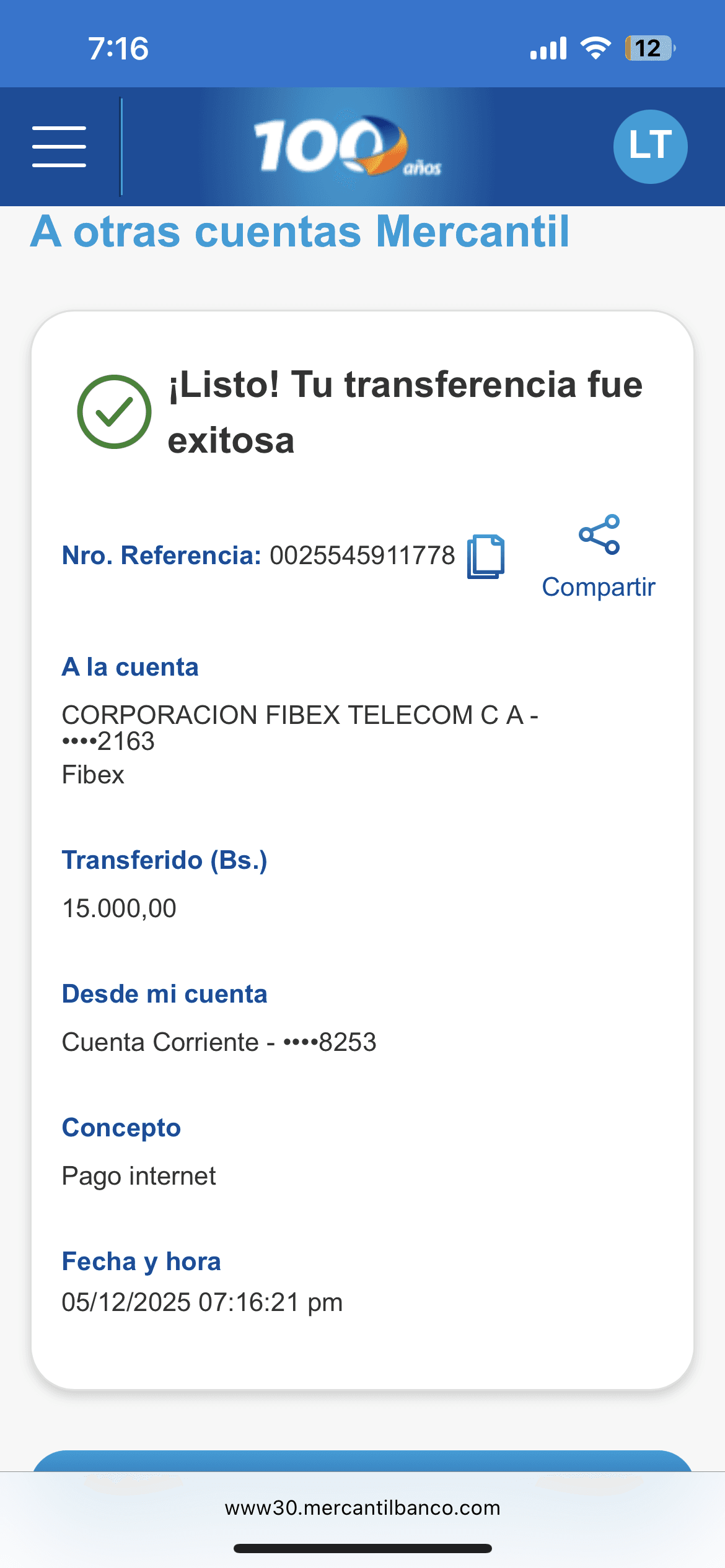Share the transfer receipt via Compartir
This screenshot has height=1568, width=725.
tap(599, 557)
